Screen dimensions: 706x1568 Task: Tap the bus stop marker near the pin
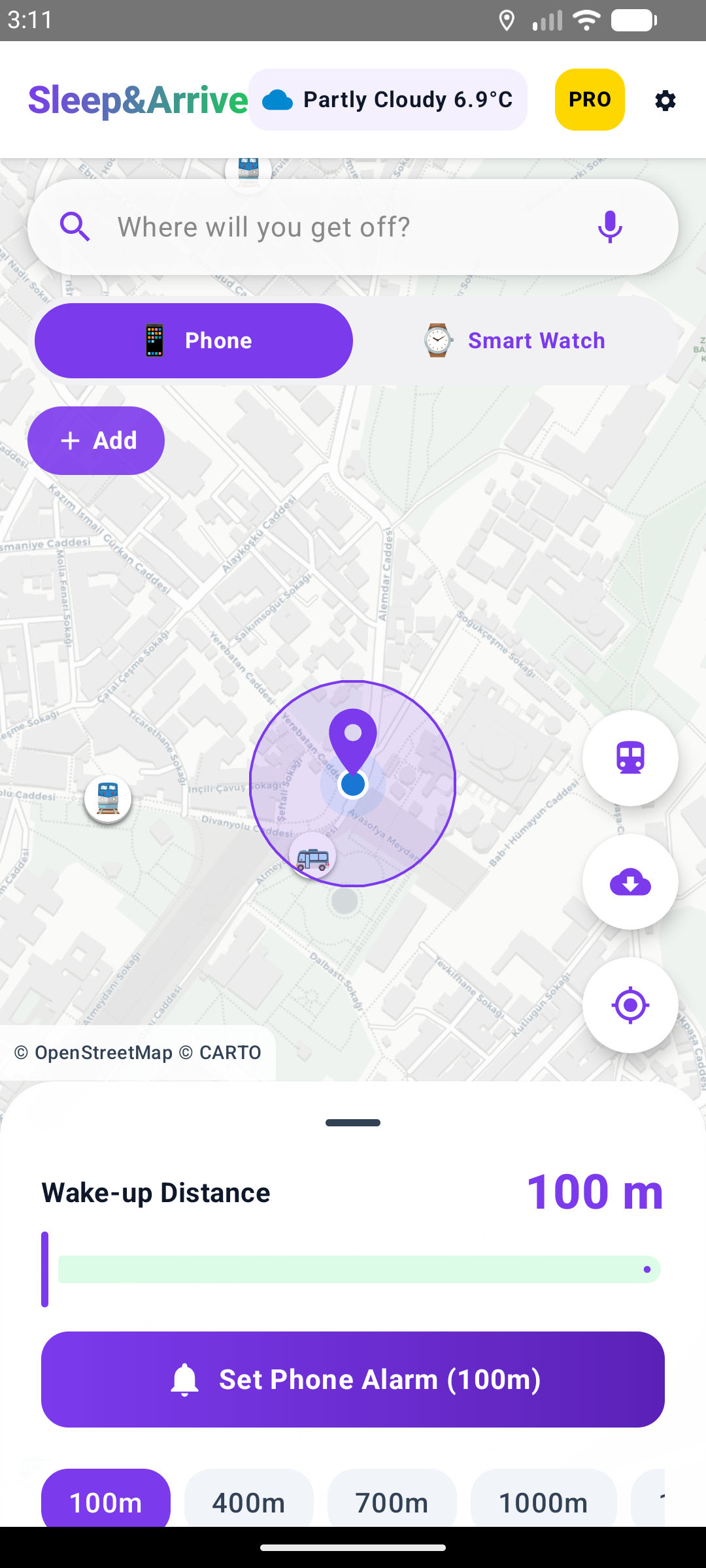[x=312, y=856]
